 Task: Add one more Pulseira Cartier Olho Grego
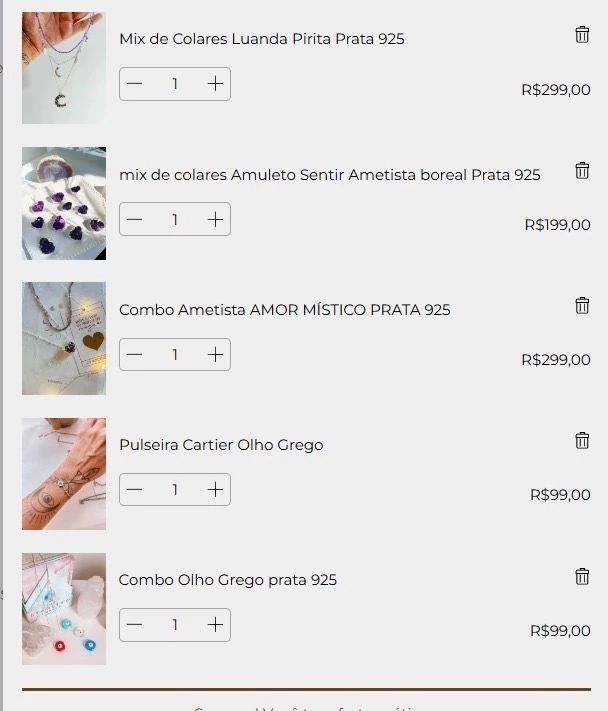pyautogui.click(x=215, y=489)
